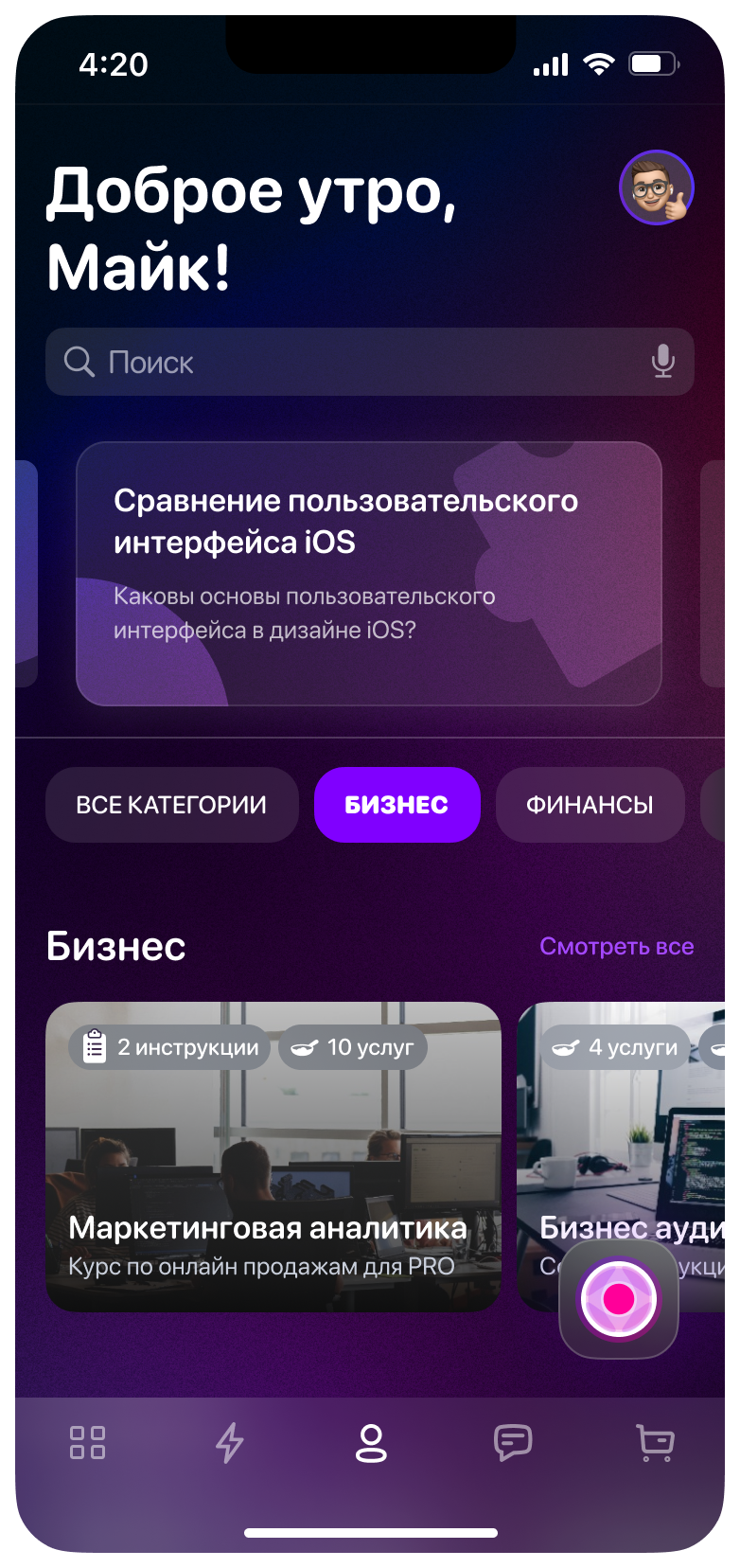
Task: Open the chat messages tab
Action: pos(513,1443)
